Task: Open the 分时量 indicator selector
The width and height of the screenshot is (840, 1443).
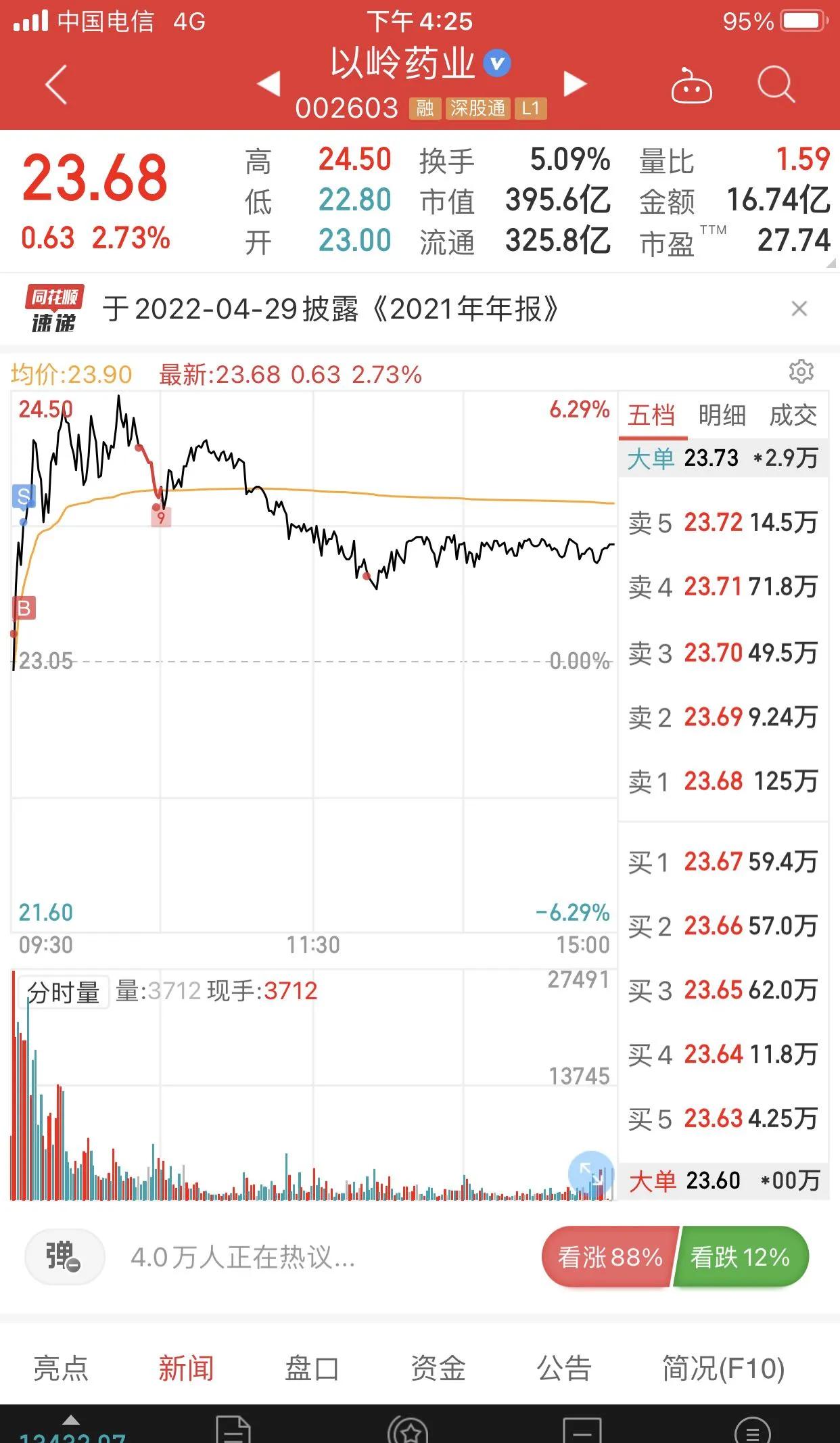Action: point(64,992)
